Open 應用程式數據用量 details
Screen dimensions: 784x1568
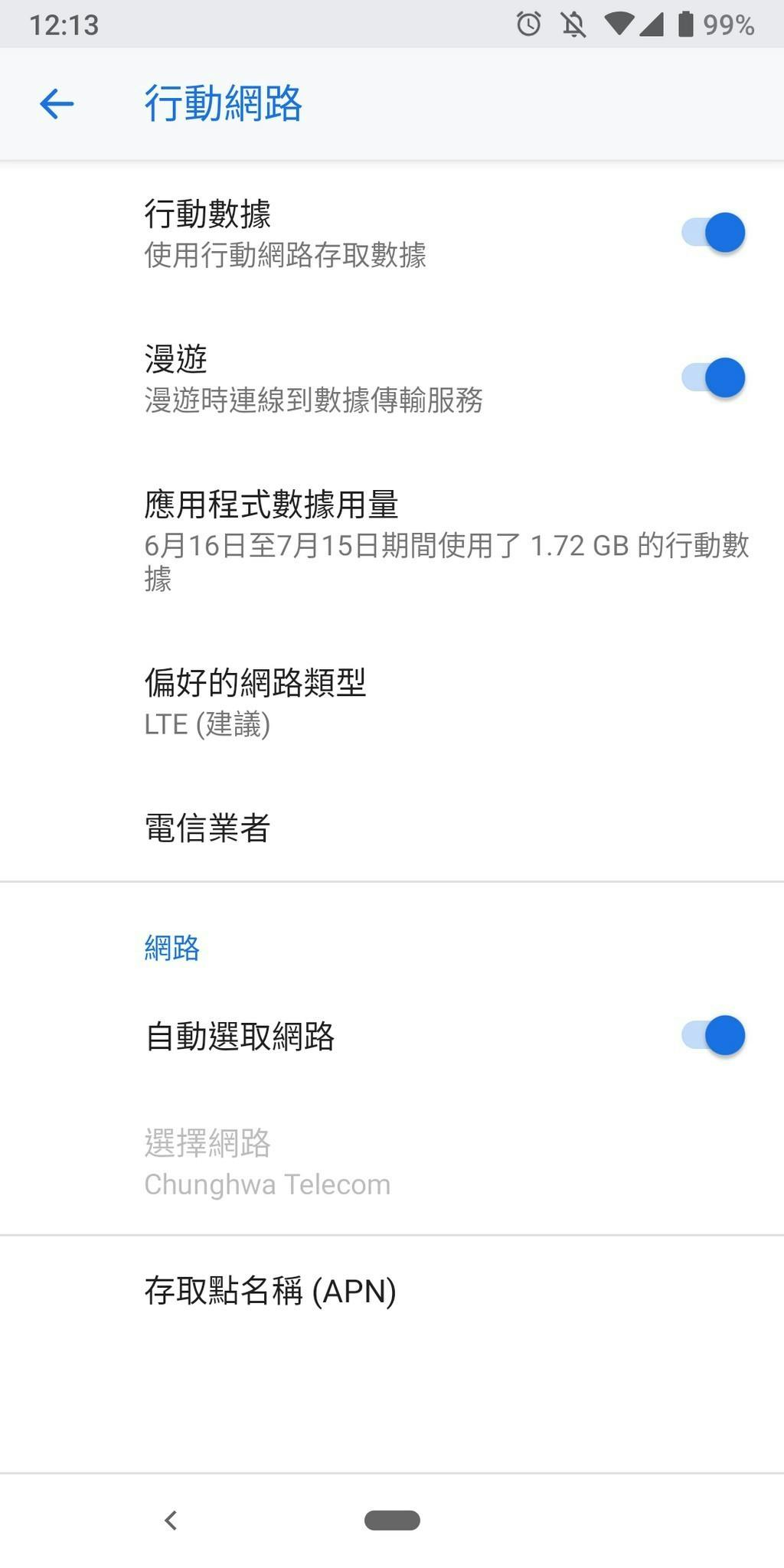[x=392, y=540]
